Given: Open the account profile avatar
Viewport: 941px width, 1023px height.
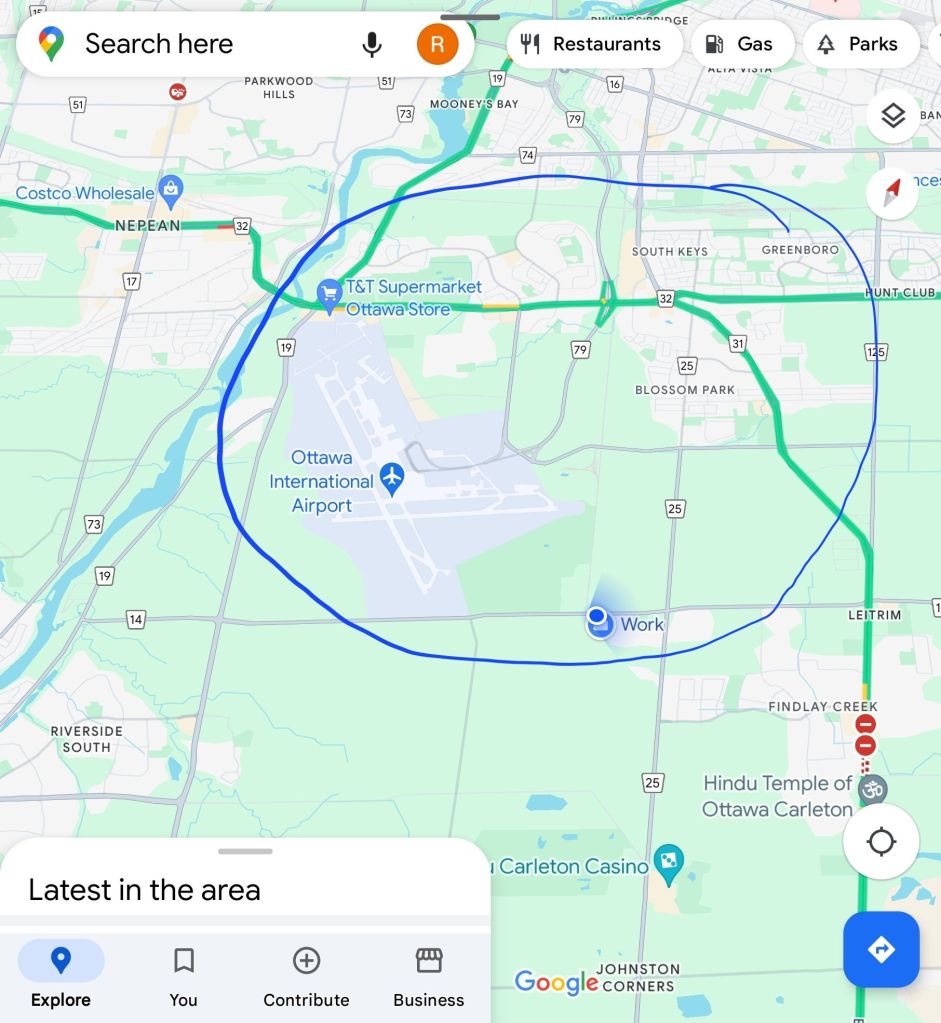Looking at the screenshot, I should (437, 44).
